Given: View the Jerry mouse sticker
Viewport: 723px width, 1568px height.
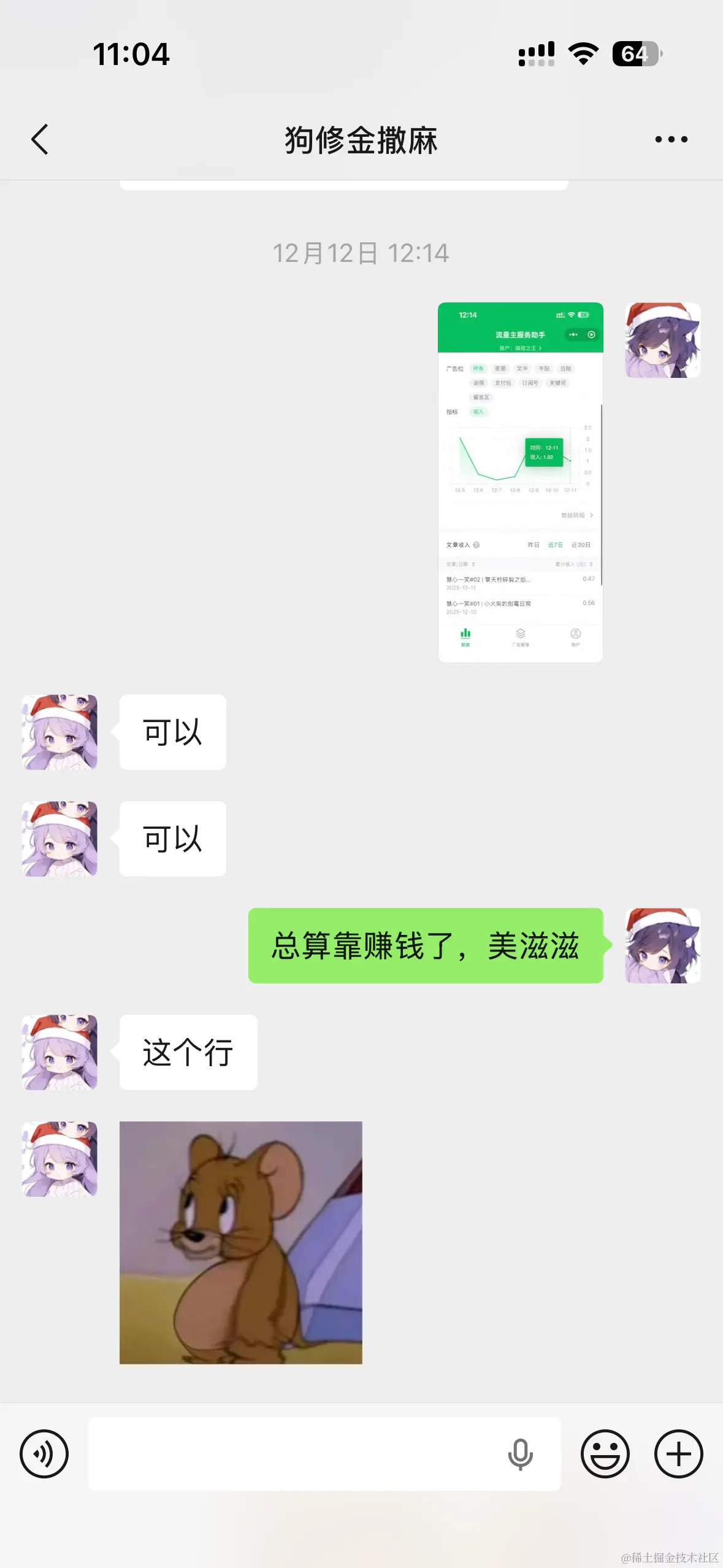Looking at the screenshot, I should point(240,1242).
